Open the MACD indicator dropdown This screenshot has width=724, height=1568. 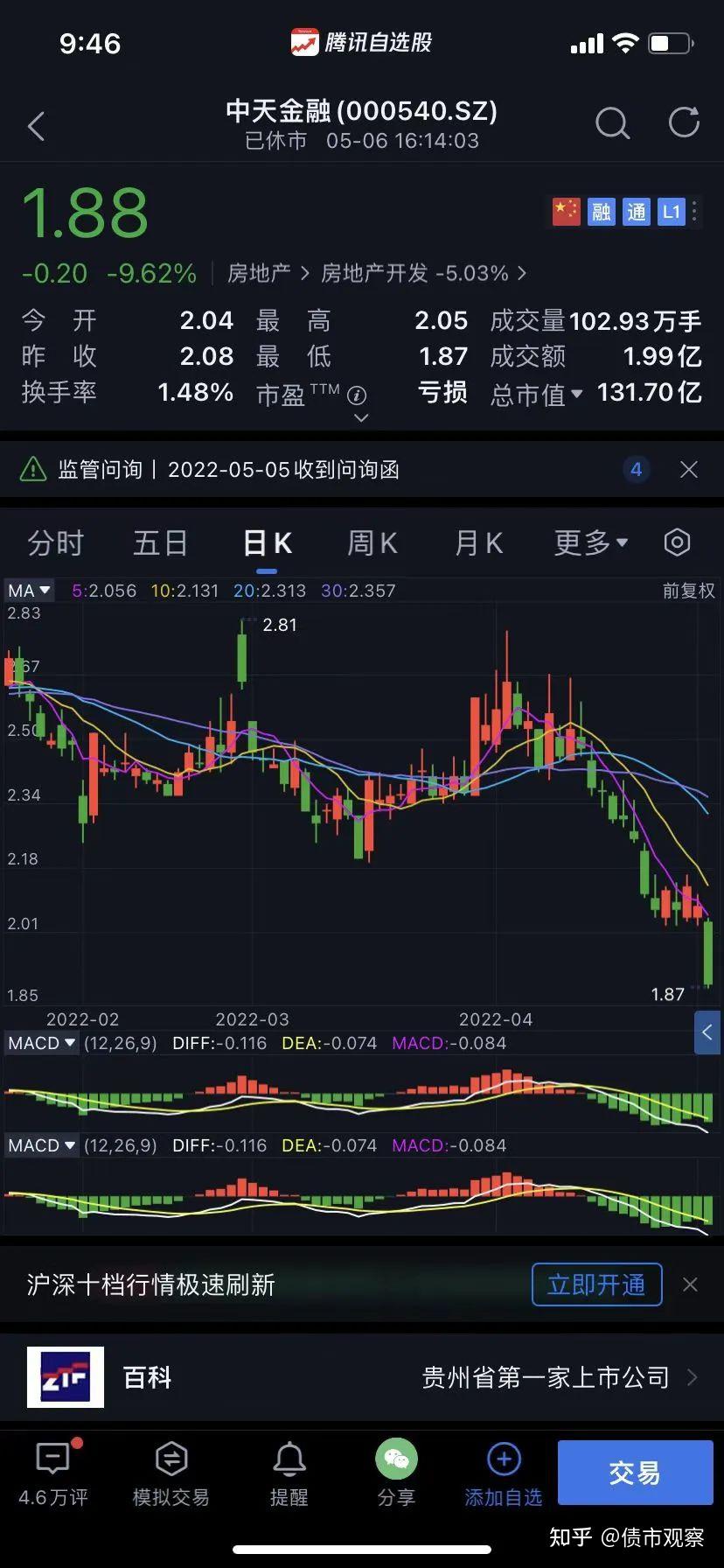point(41,1043)
